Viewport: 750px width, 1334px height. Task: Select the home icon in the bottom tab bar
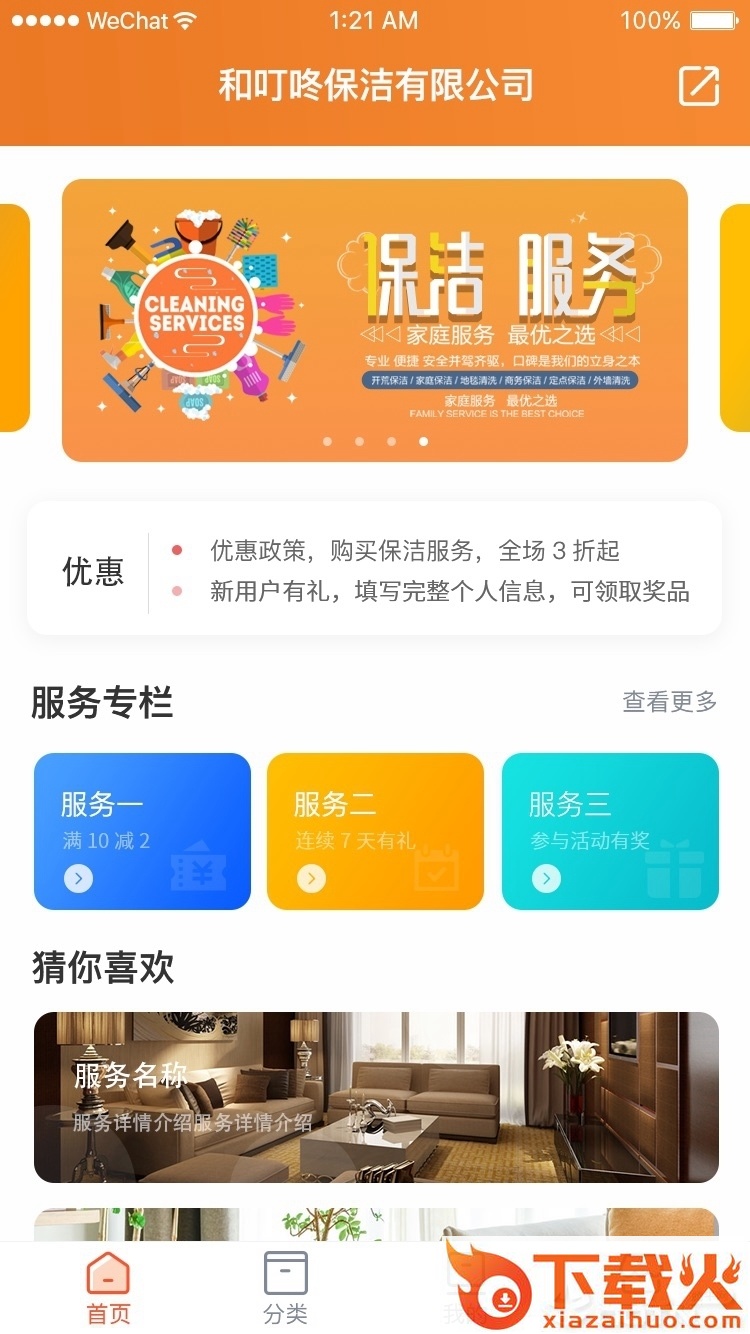click(108, 1270)
